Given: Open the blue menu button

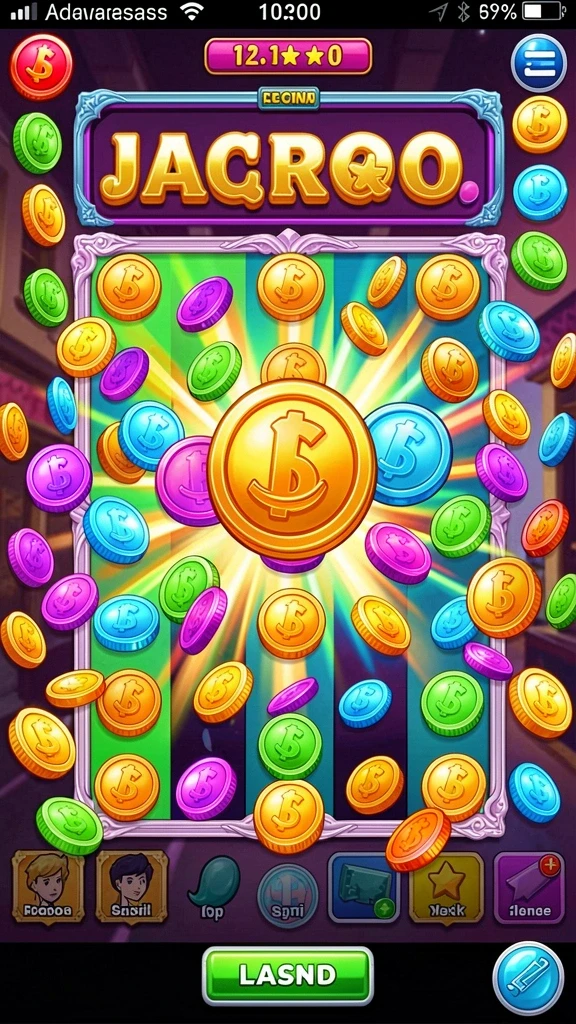Looking at the screenshot, I should [x=538, y=63].
